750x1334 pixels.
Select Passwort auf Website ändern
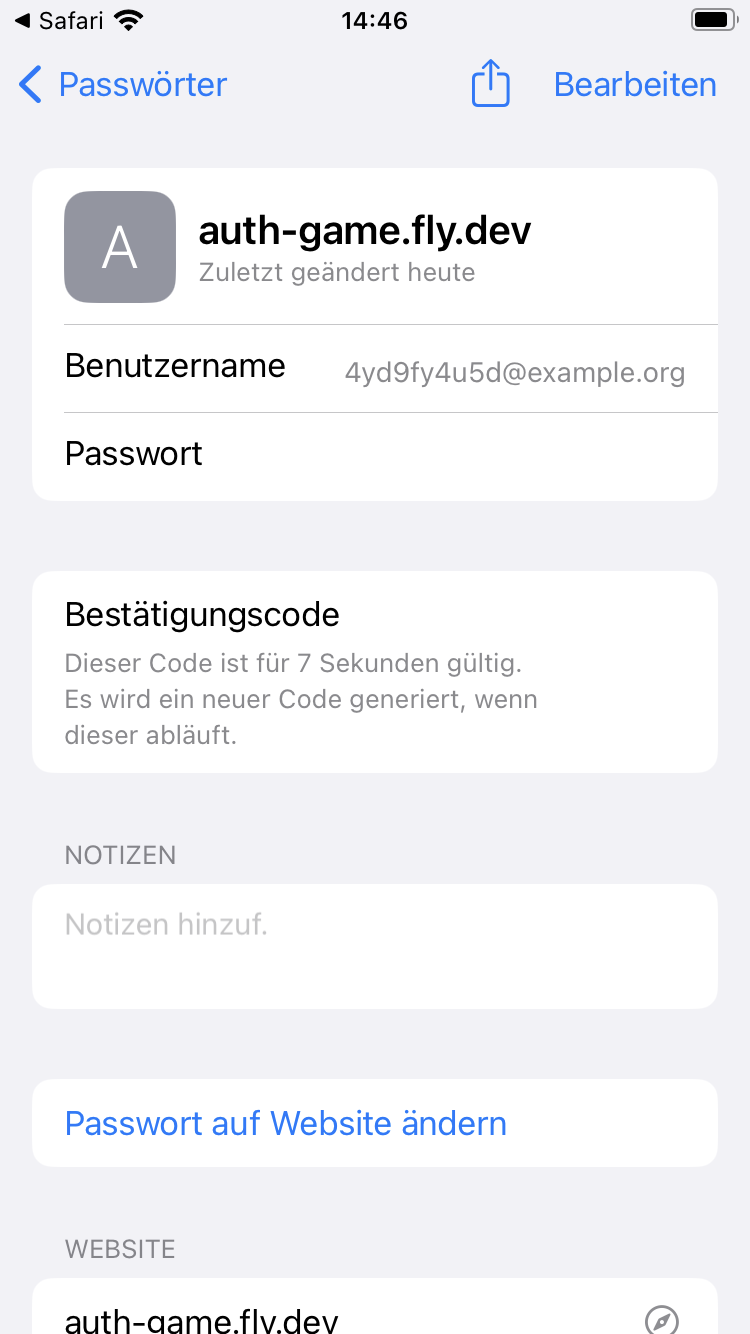pos(286,1123)
